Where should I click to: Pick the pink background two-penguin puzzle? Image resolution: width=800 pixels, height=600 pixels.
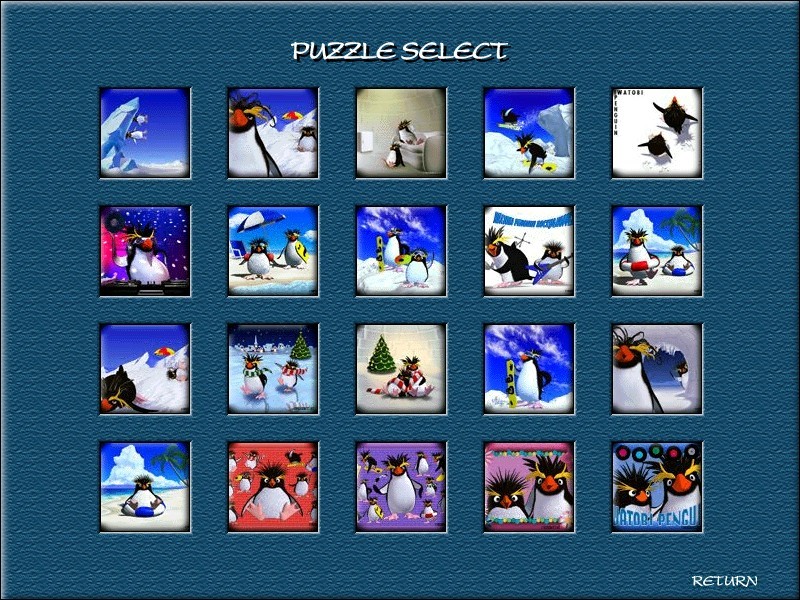(x=529, y=487)
